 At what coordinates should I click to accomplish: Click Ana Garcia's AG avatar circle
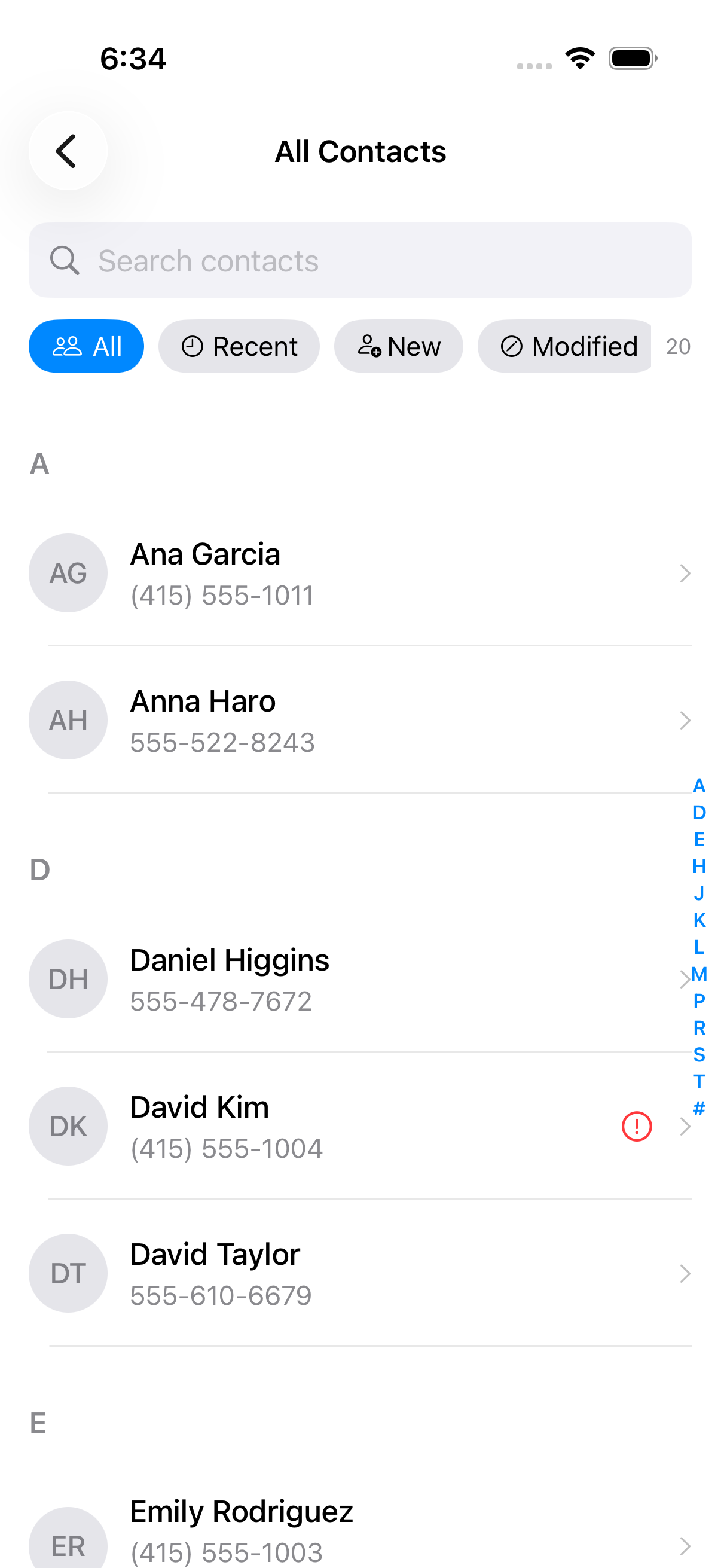point(68,573)
